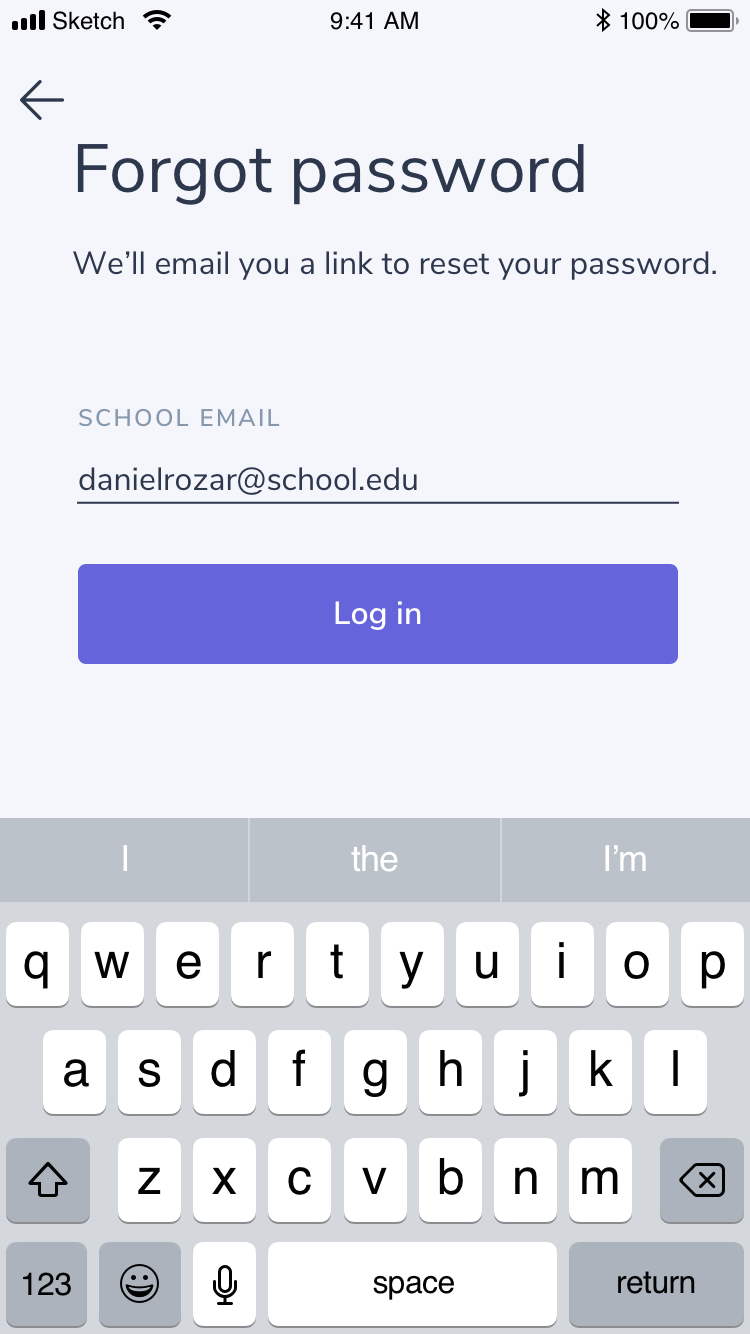The height and width of the screenshot is (1334, 750).
Task: Select the predictive suggestion 'the'
Action: coord(374,859)
